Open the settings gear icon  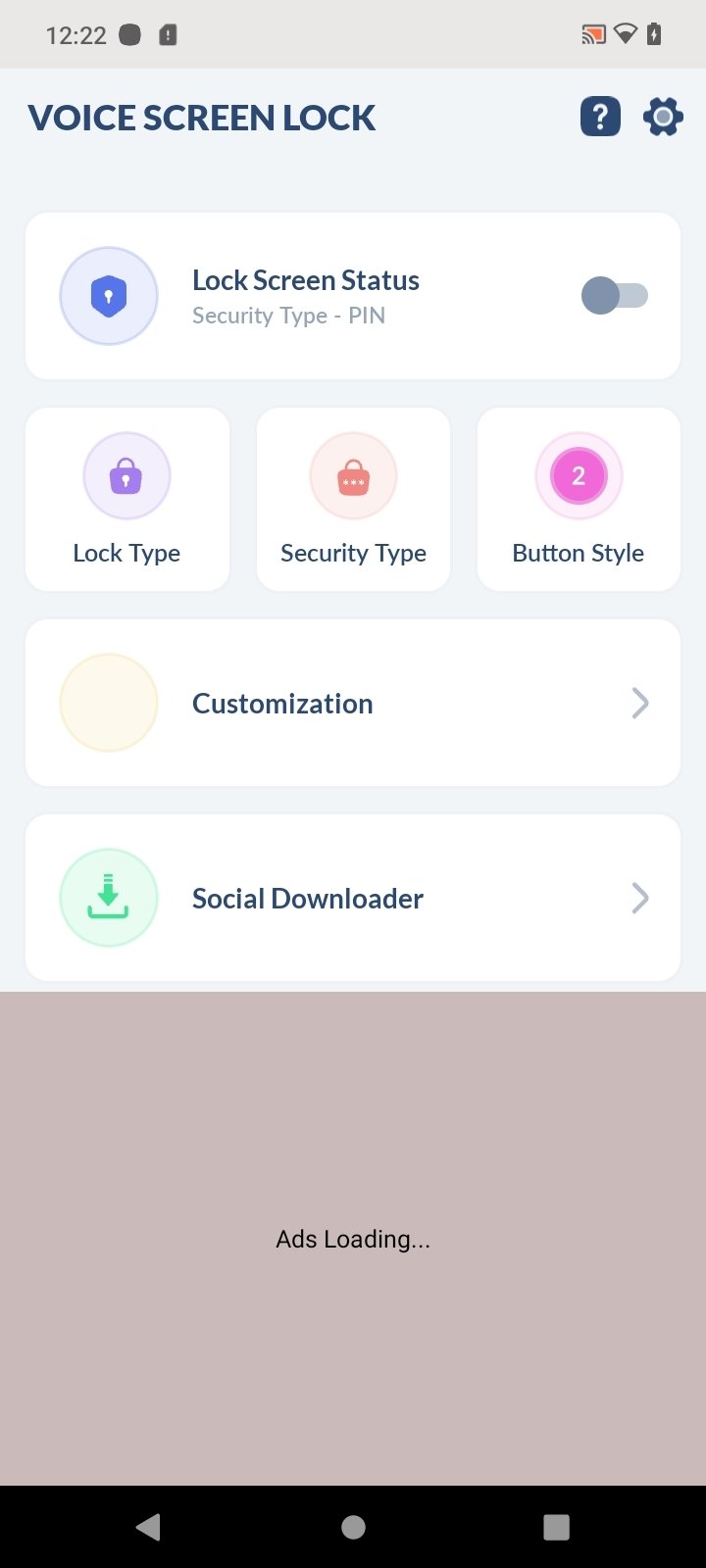pos(663,117)
